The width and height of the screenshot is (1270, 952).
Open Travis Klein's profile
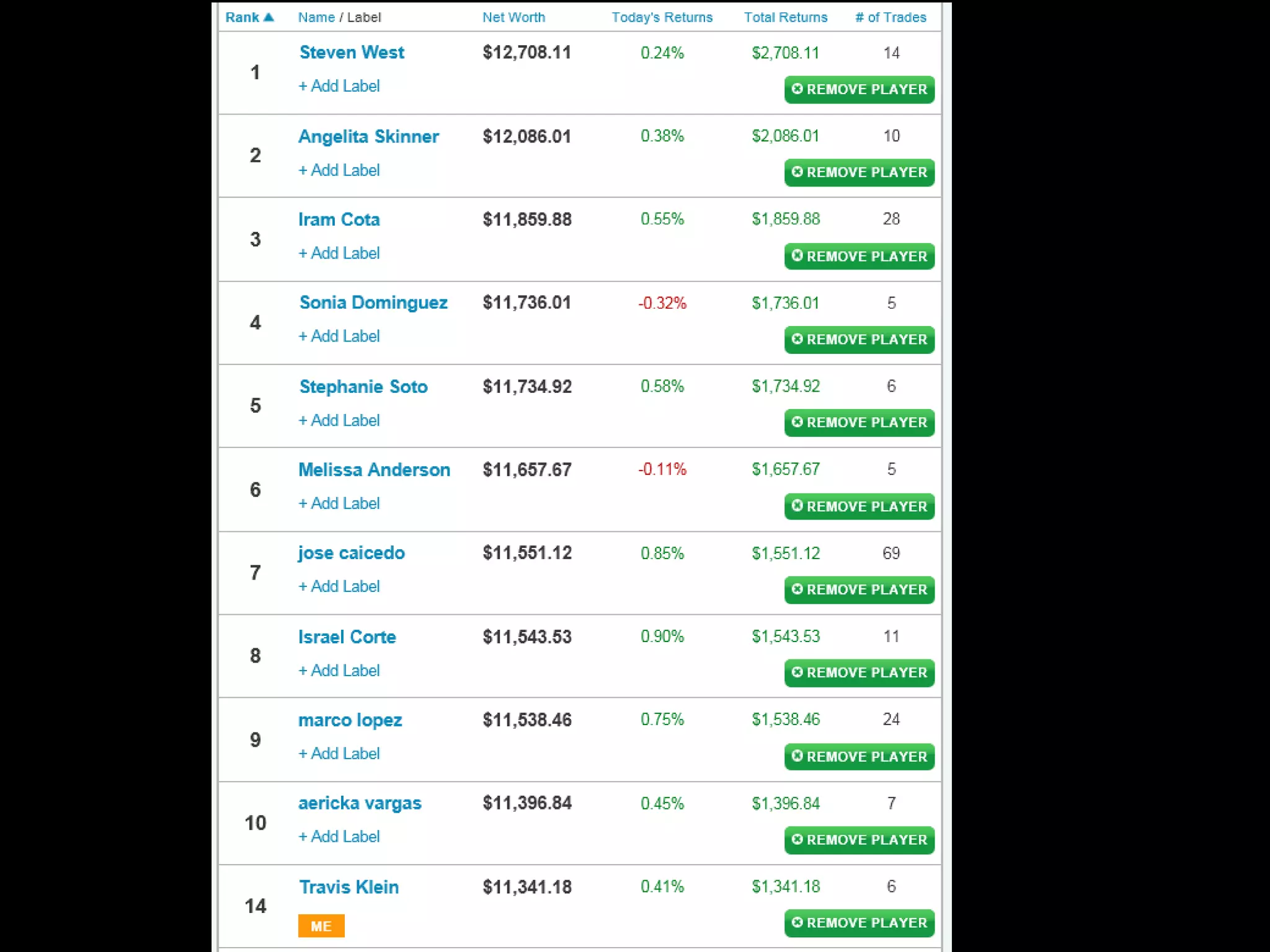(349, 887)
